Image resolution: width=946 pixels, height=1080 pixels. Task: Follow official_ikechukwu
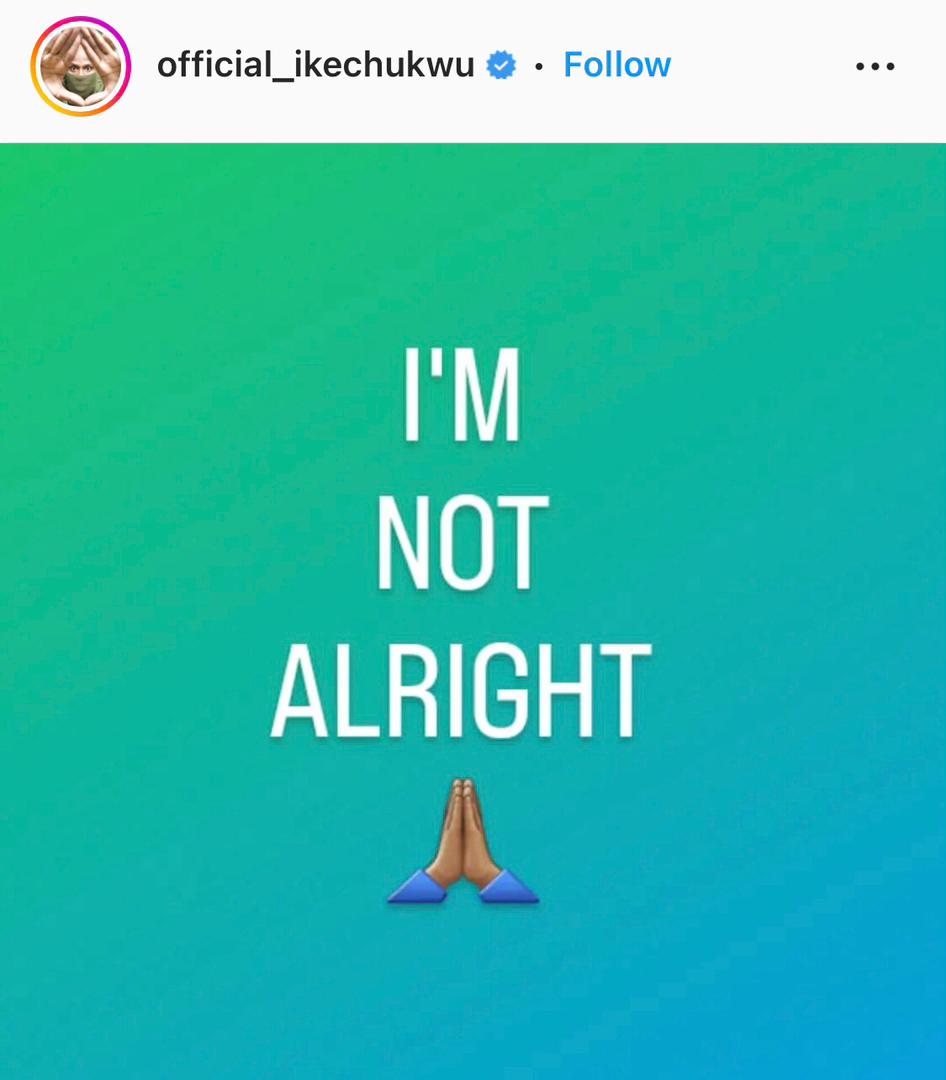click(x=617, y=66)
